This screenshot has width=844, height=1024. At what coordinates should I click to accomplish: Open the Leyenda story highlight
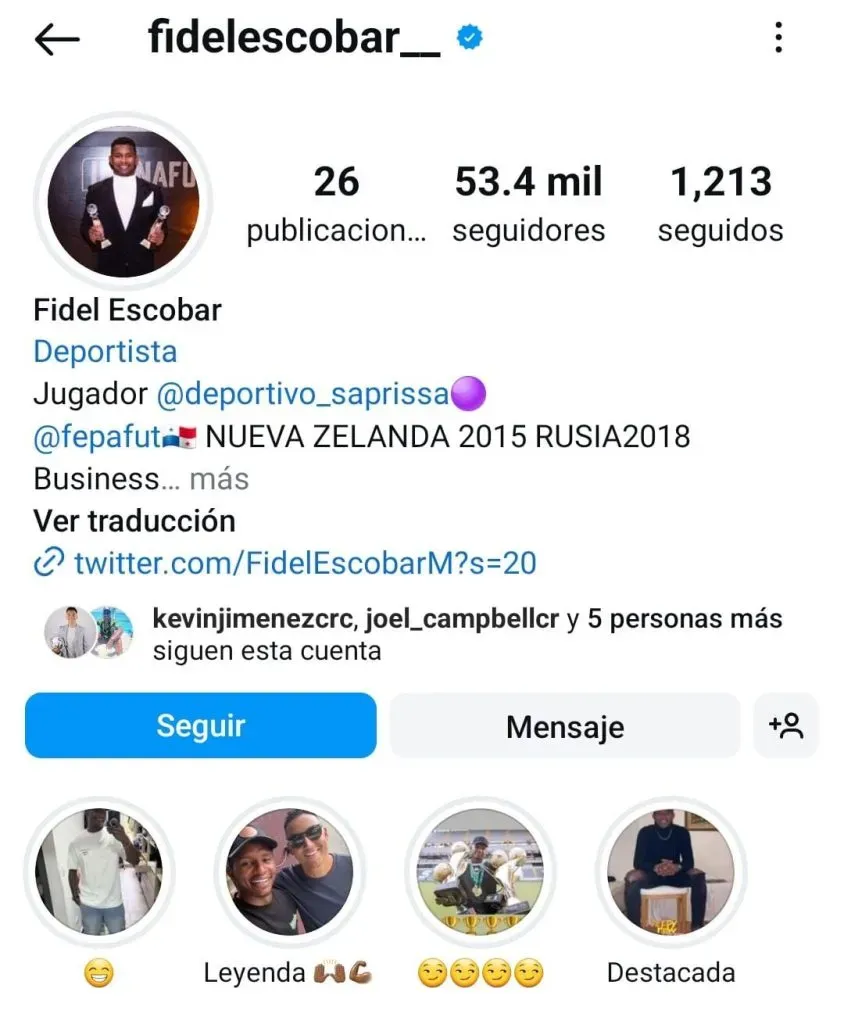[x=284, y=872]
